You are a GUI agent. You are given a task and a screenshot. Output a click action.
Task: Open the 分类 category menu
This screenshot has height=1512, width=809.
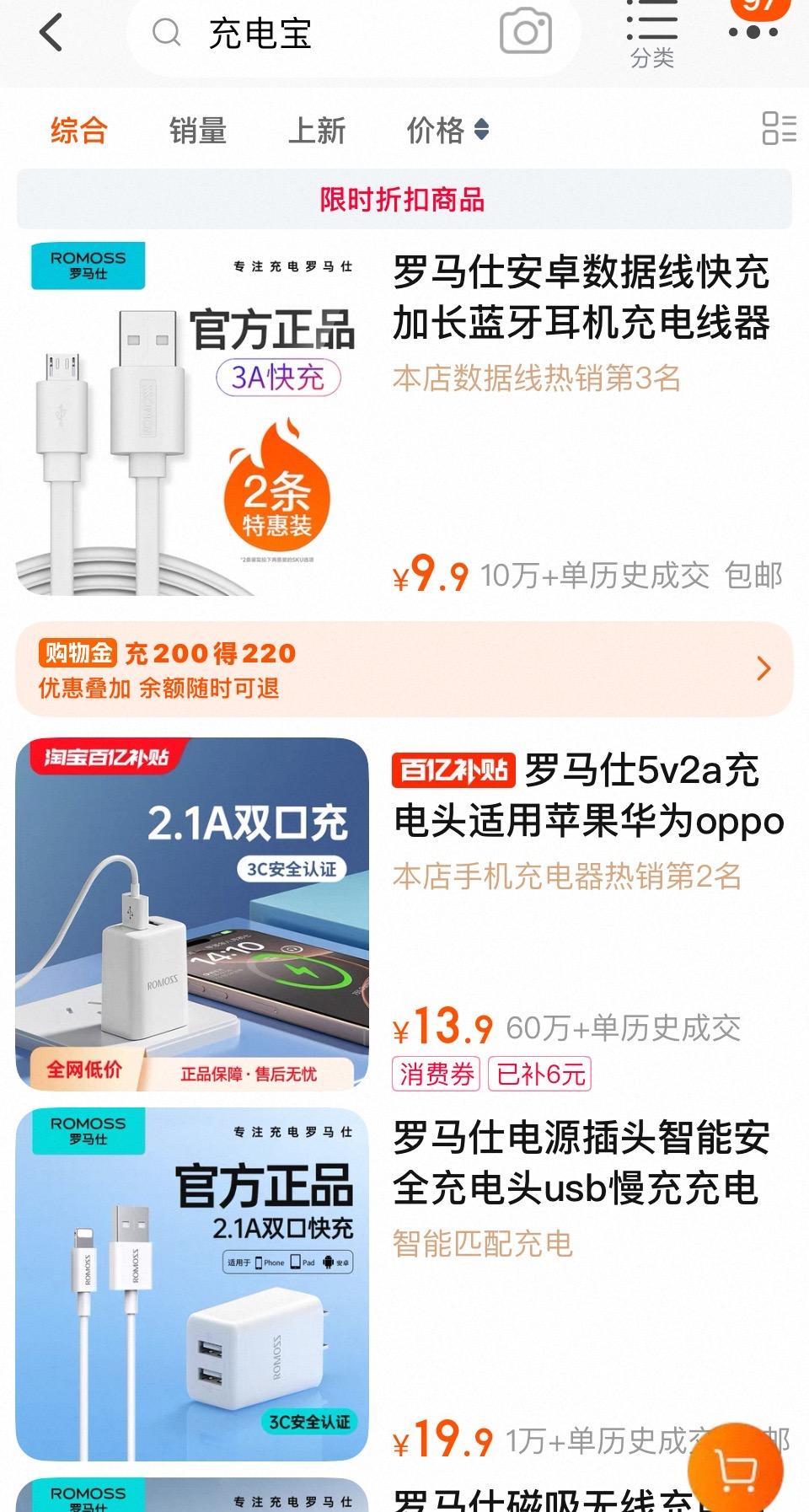click(652, 35)
